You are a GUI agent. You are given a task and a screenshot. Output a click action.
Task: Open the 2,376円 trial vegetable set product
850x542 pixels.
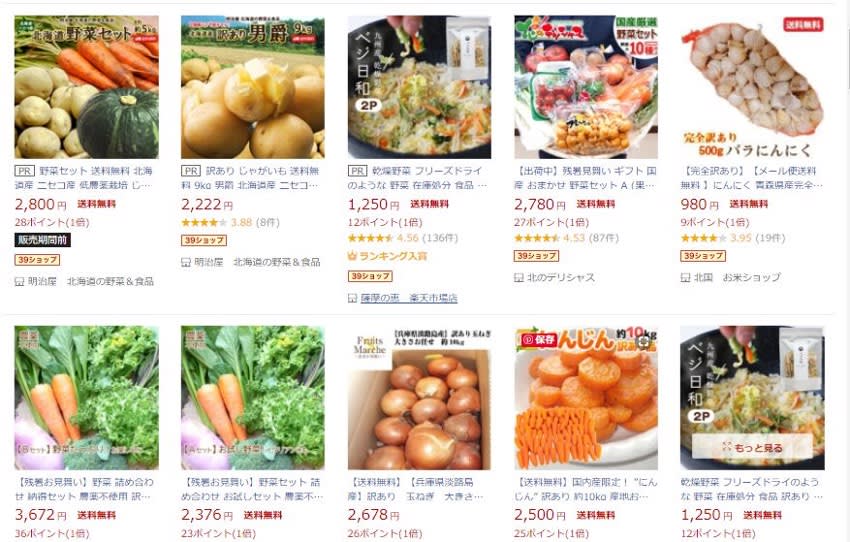(x=252, y=397)
